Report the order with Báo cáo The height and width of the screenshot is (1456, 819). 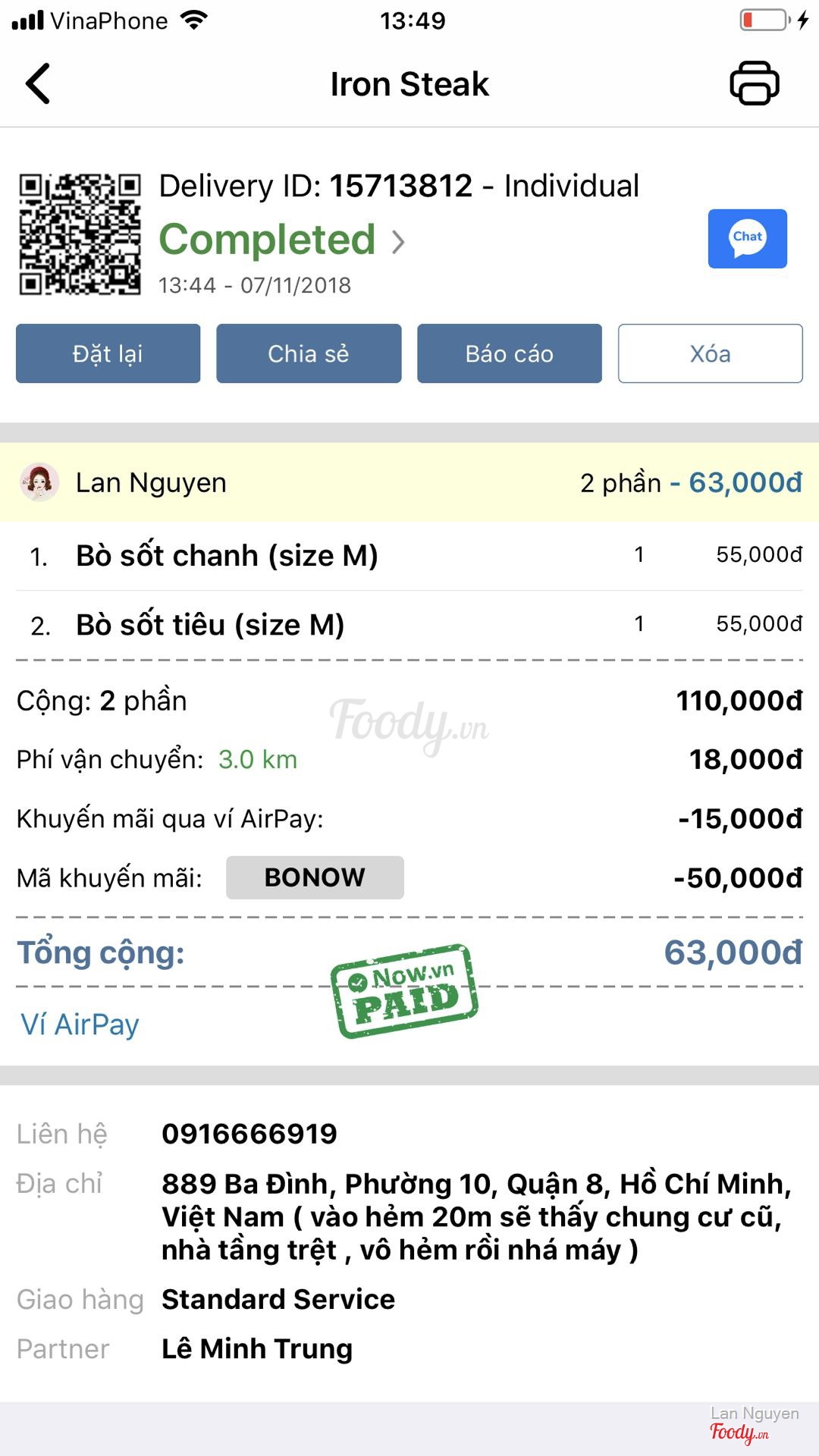[x=510, y=353]
